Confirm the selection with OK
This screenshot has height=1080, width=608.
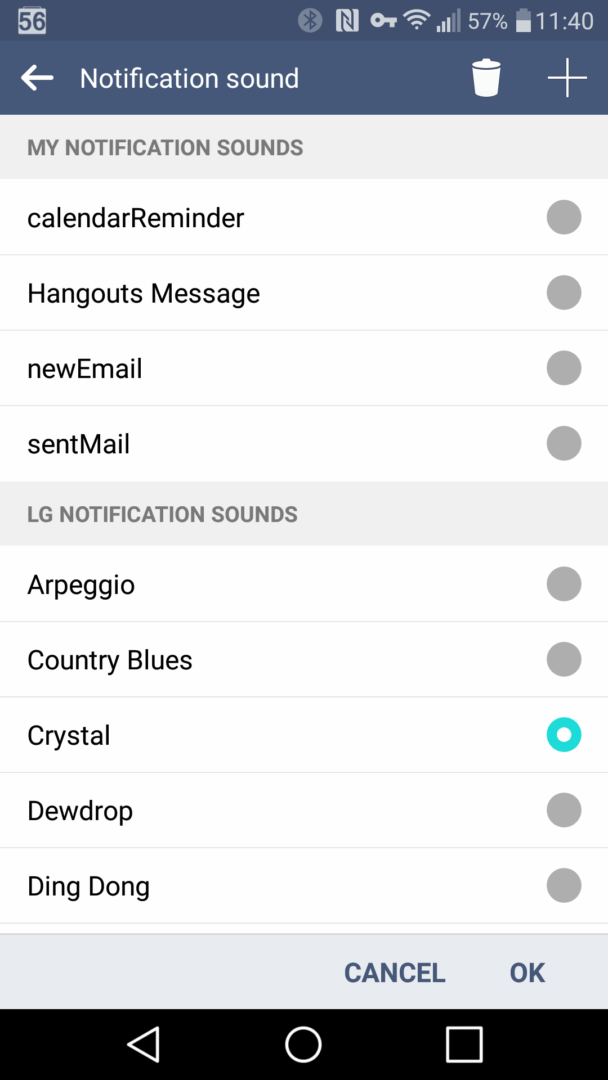coord(527,973)
